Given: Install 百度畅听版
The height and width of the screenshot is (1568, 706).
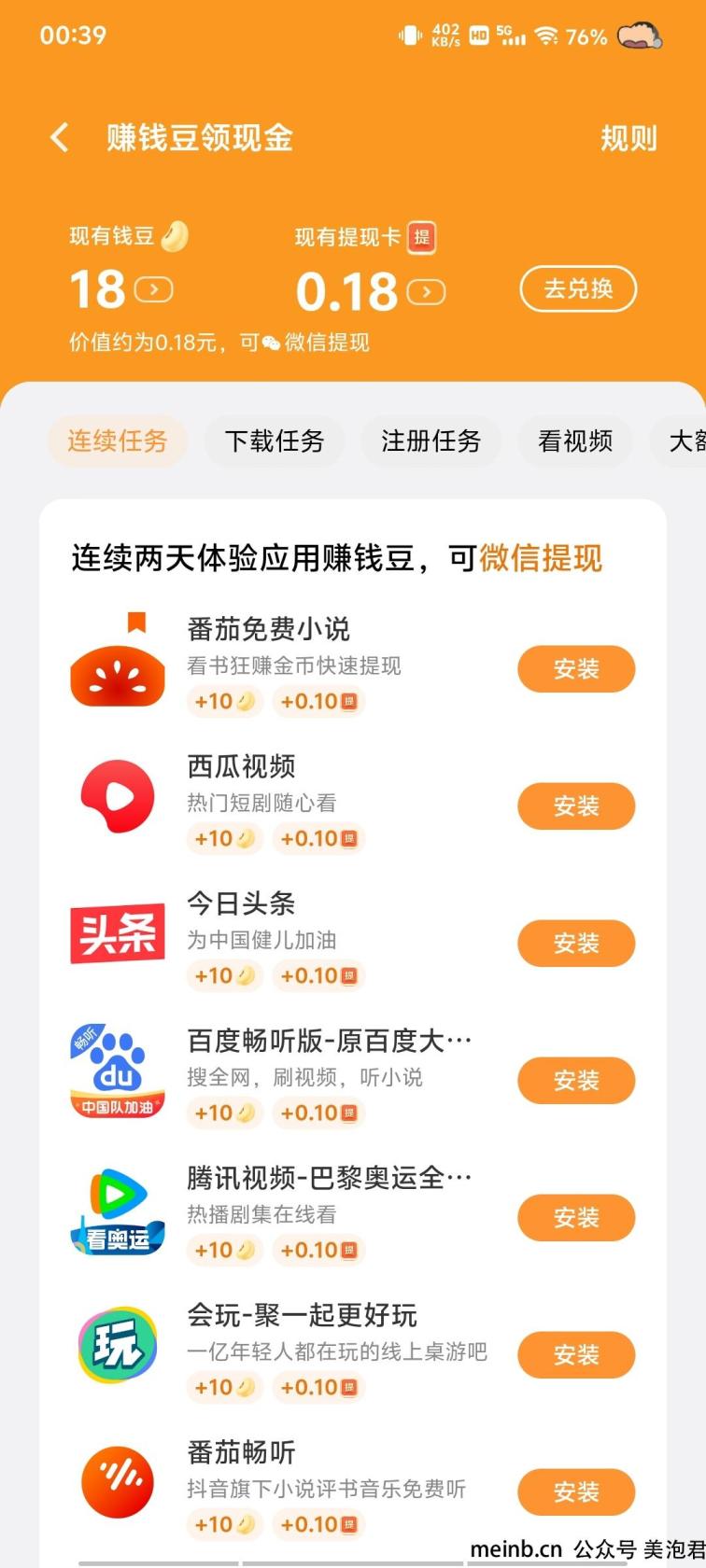Looking at the screenshot, I should pos(576,1081).
